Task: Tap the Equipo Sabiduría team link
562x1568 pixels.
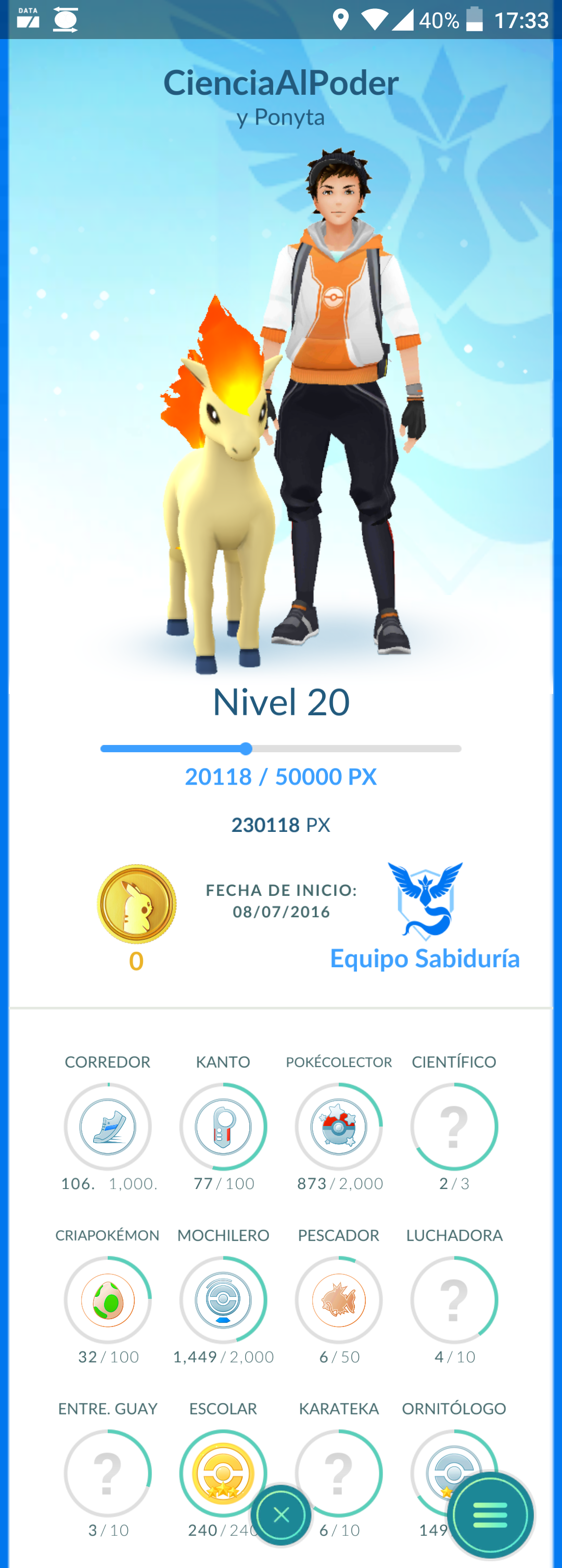Action: 425,959
